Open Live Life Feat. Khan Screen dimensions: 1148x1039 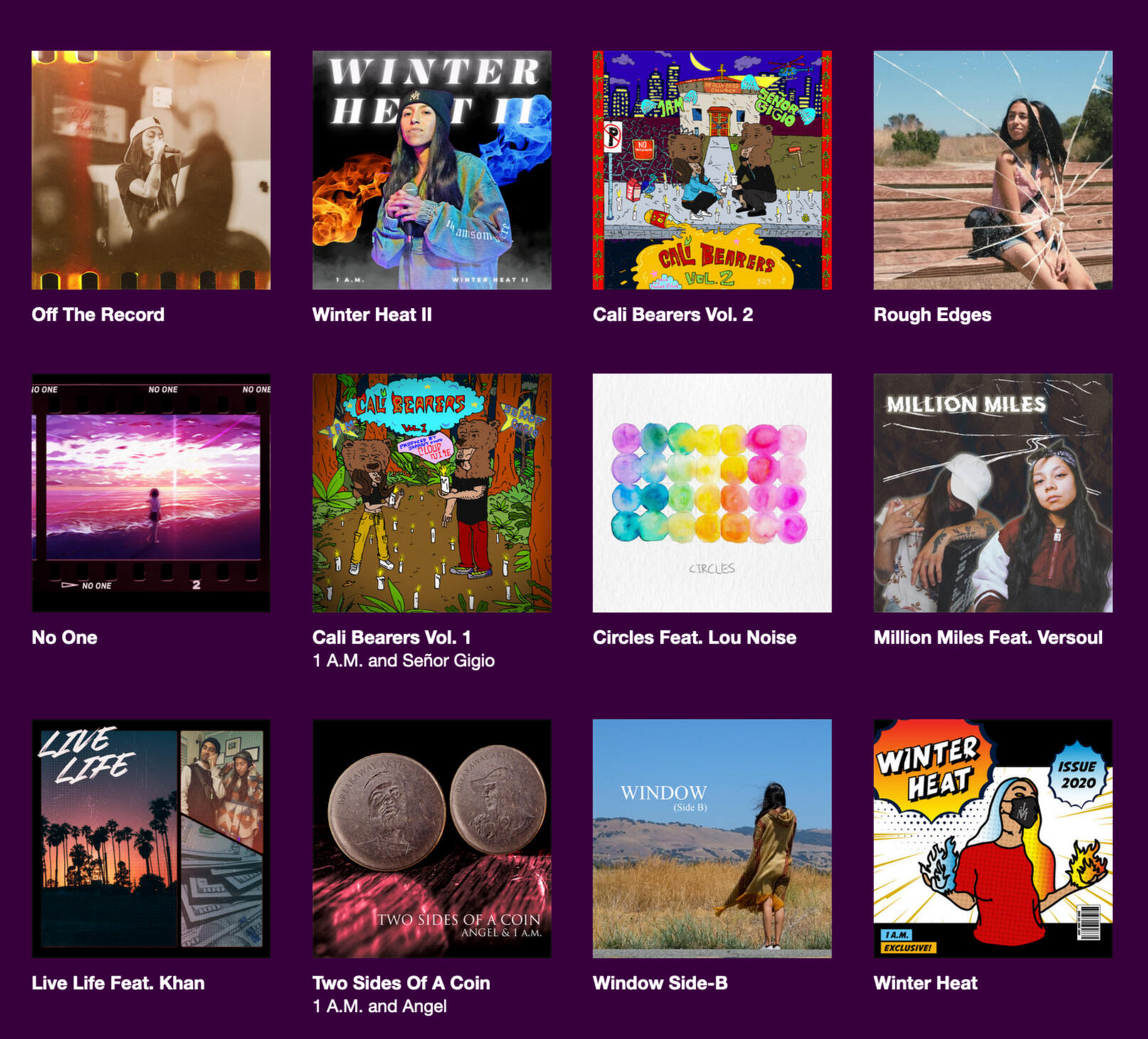tap(151, 838)
